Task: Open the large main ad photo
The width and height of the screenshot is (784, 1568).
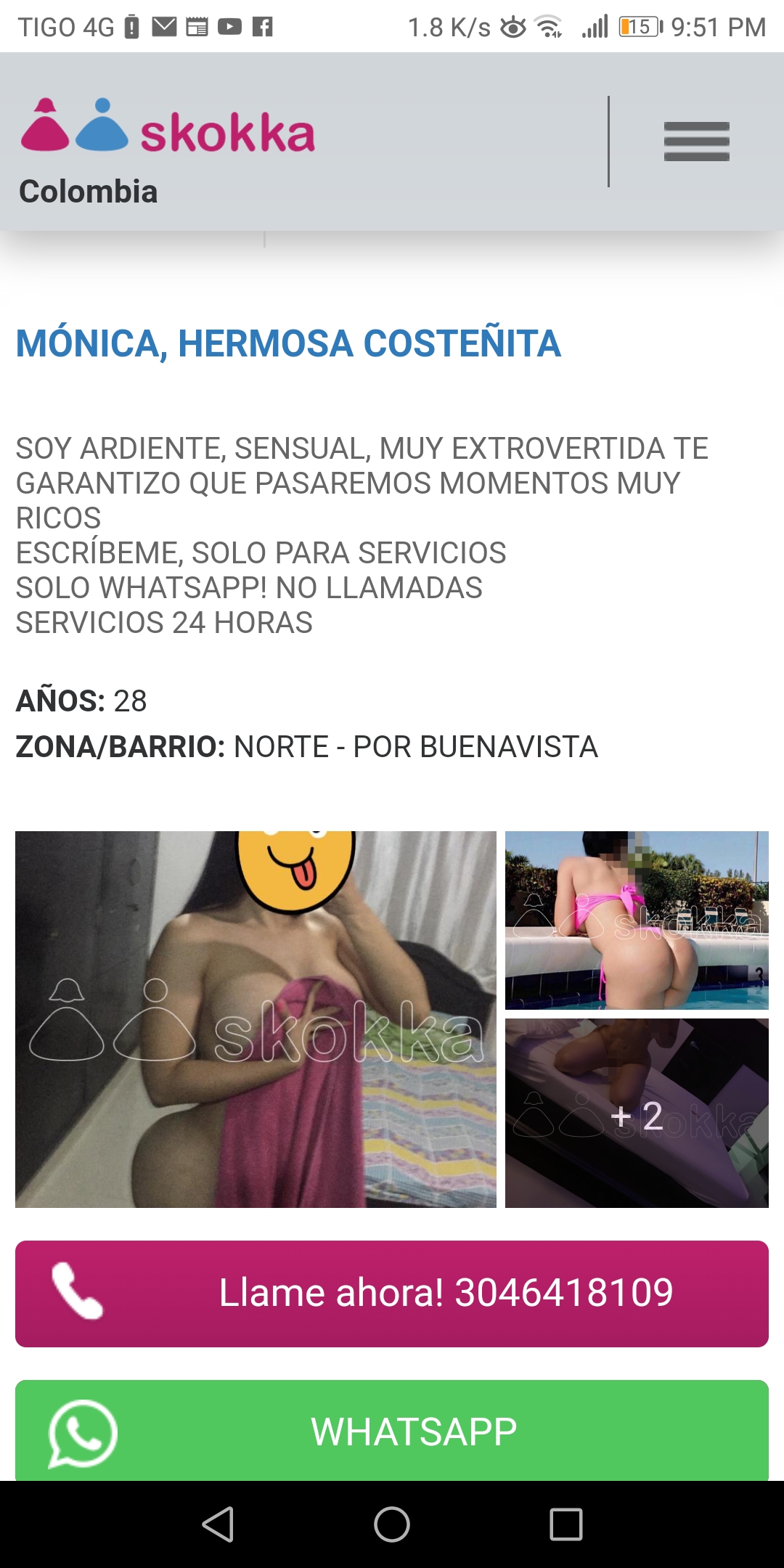Action: click(x=256, y=1019)
